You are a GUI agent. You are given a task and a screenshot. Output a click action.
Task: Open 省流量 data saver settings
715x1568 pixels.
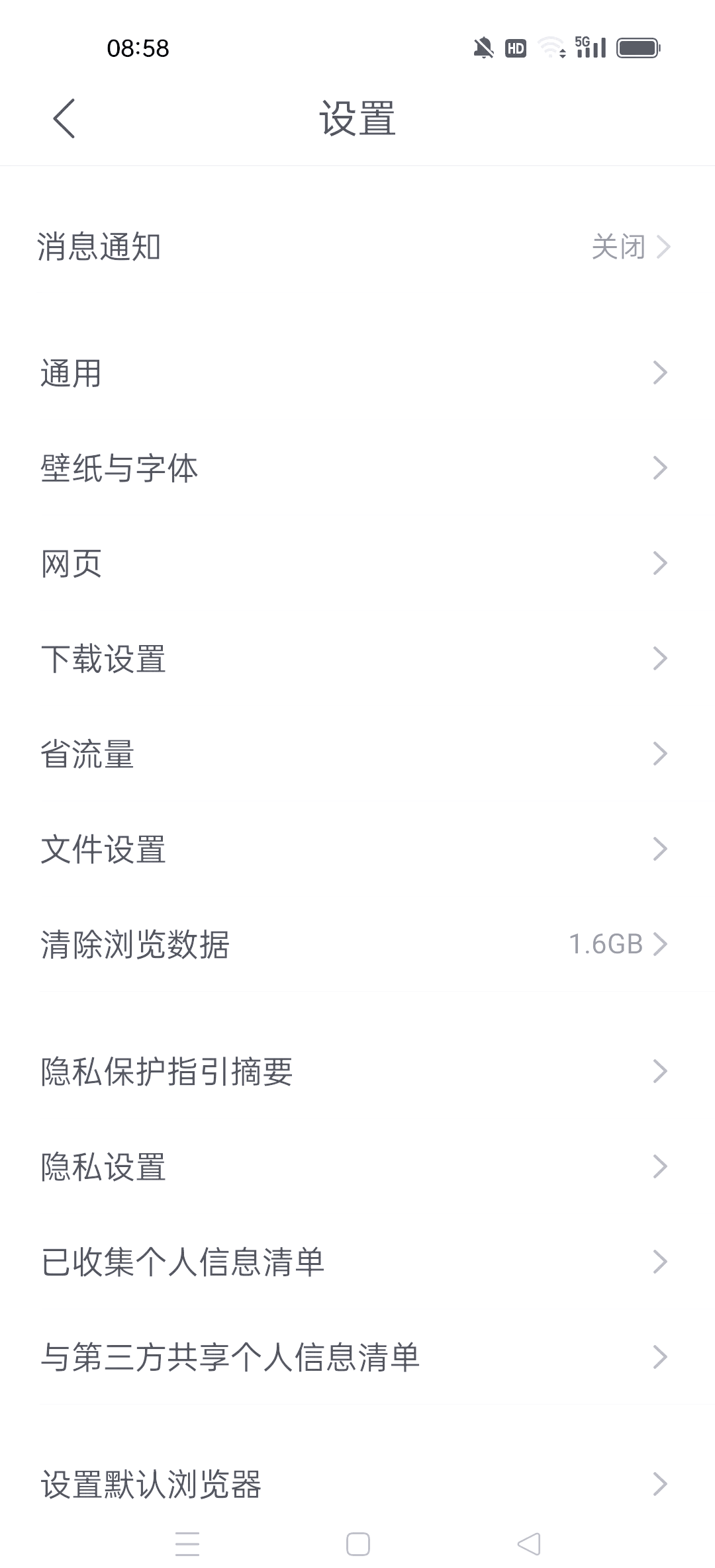[358, 754]
